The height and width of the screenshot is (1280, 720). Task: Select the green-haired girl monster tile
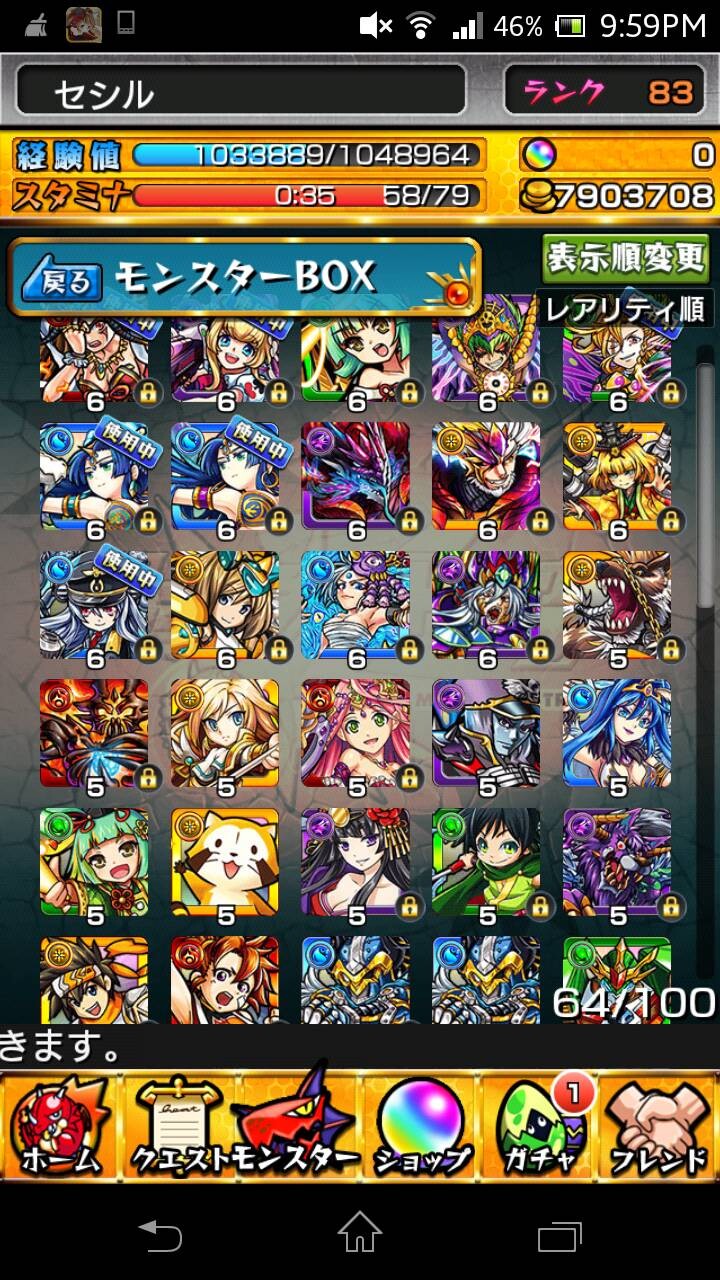pyautogui.click(x=94, y=864)
